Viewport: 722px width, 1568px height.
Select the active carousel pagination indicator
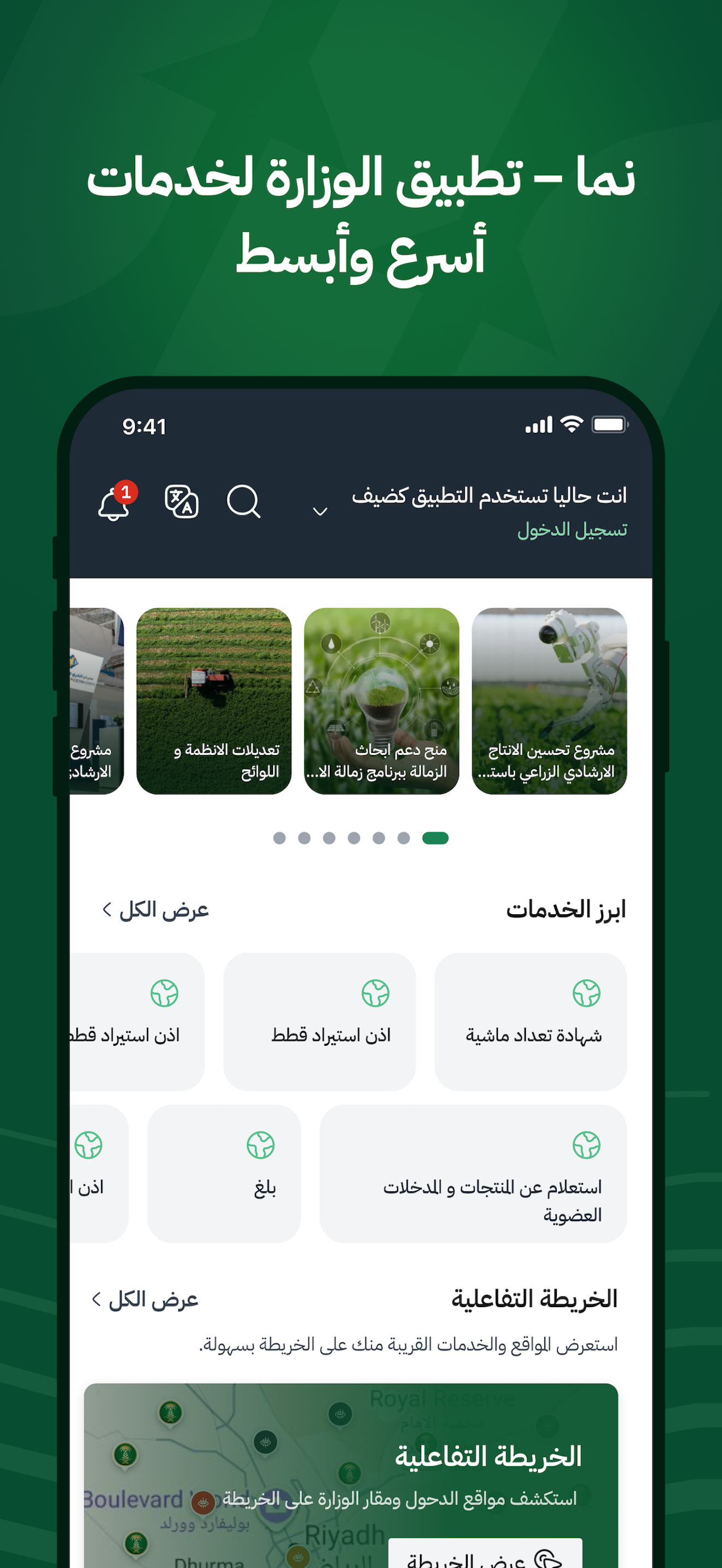coord(436,837)
